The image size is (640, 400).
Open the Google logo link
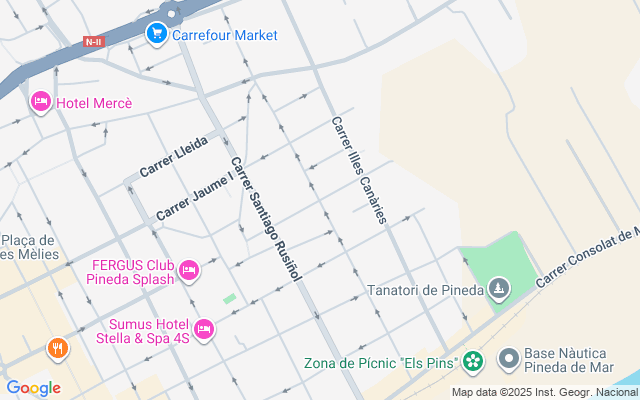[33, 388]
